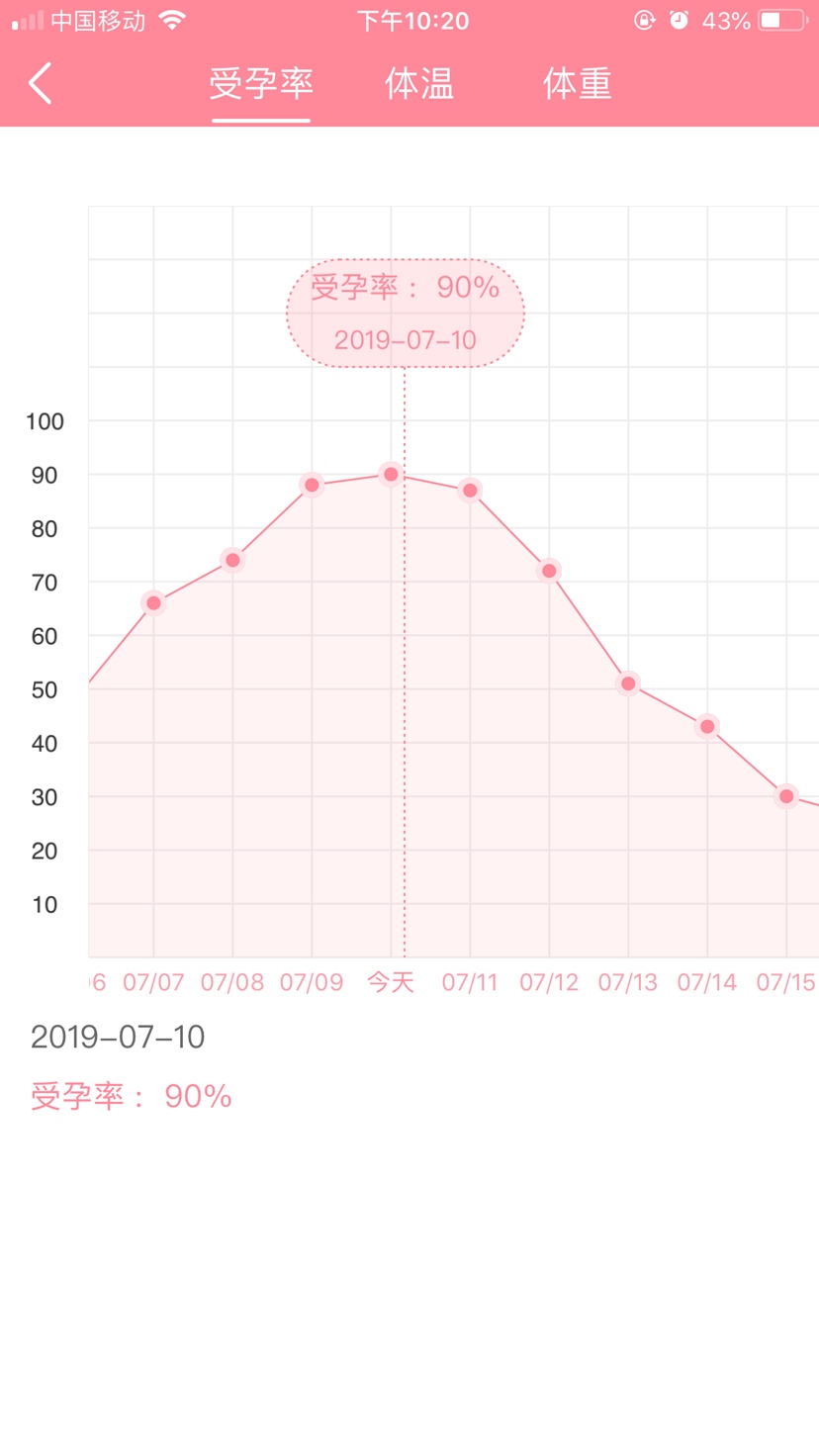The image size is (819, 1456).
Task: Select the 07/08 data point
Action: pyautogui.click(x=232, y=561)
